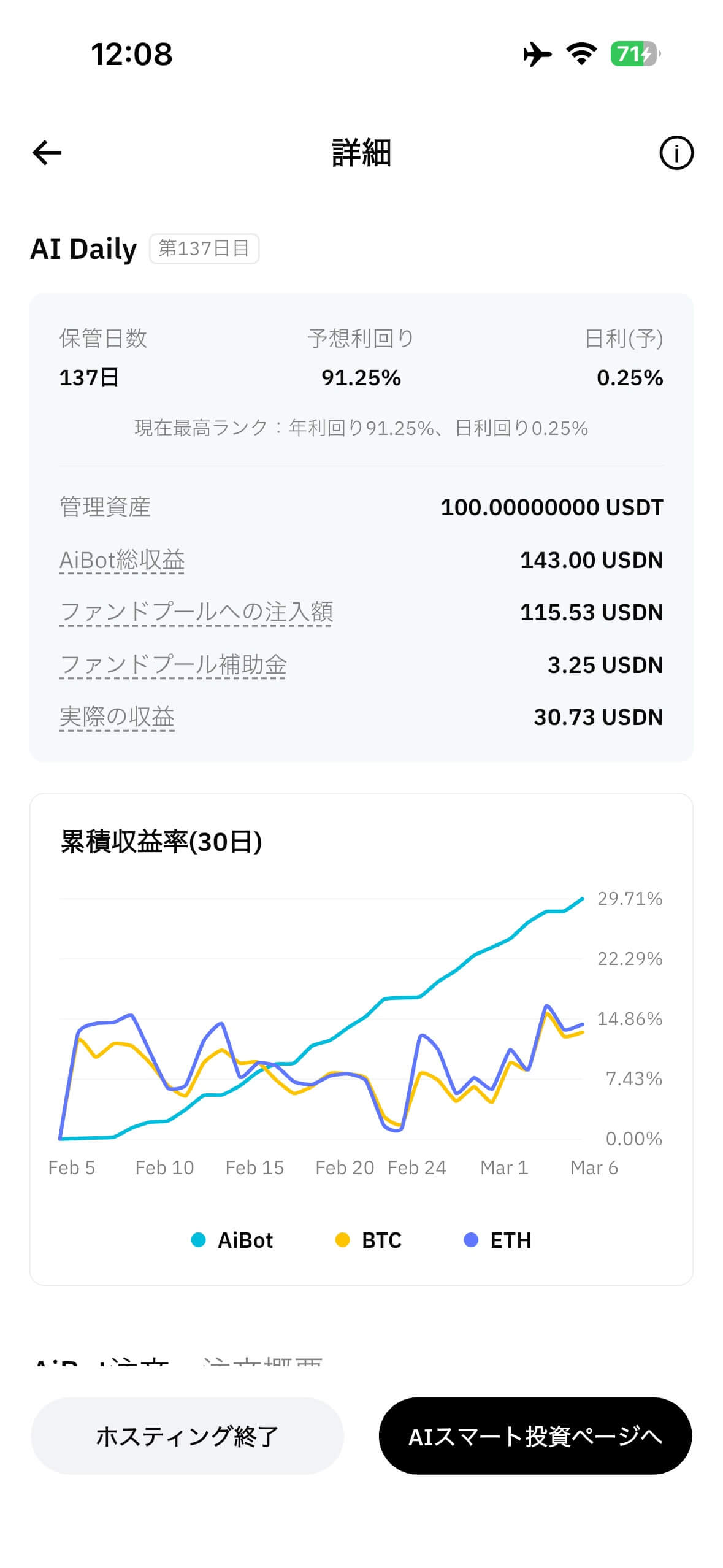Tap the ETH legend dot below the chart
Viewport: 723px width, 1568px height.
pyautogui.click(x=470, y=1240)
